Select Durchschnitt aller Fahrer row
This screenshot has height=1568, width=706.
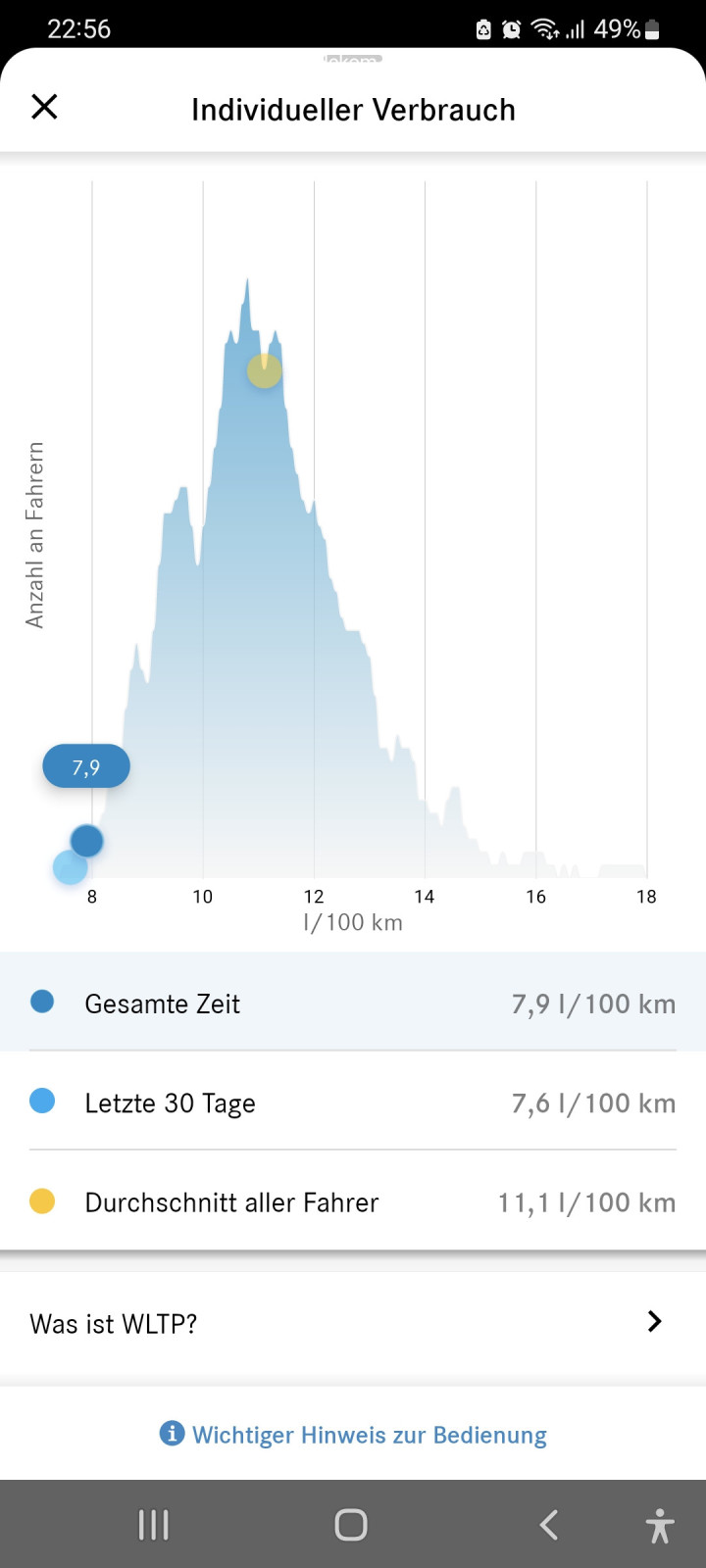353,1201
